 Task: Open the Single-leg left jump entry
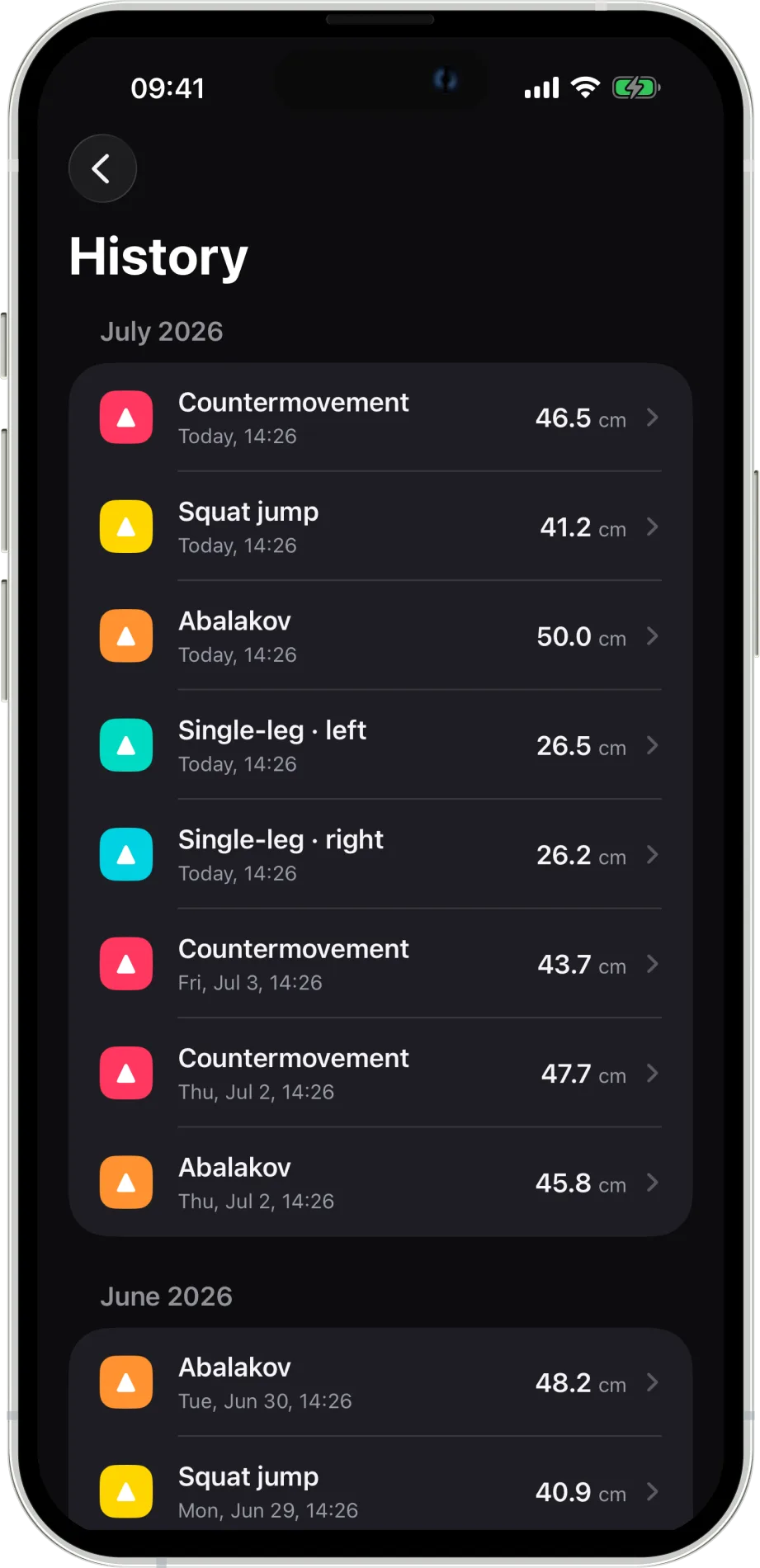[380, 745]
